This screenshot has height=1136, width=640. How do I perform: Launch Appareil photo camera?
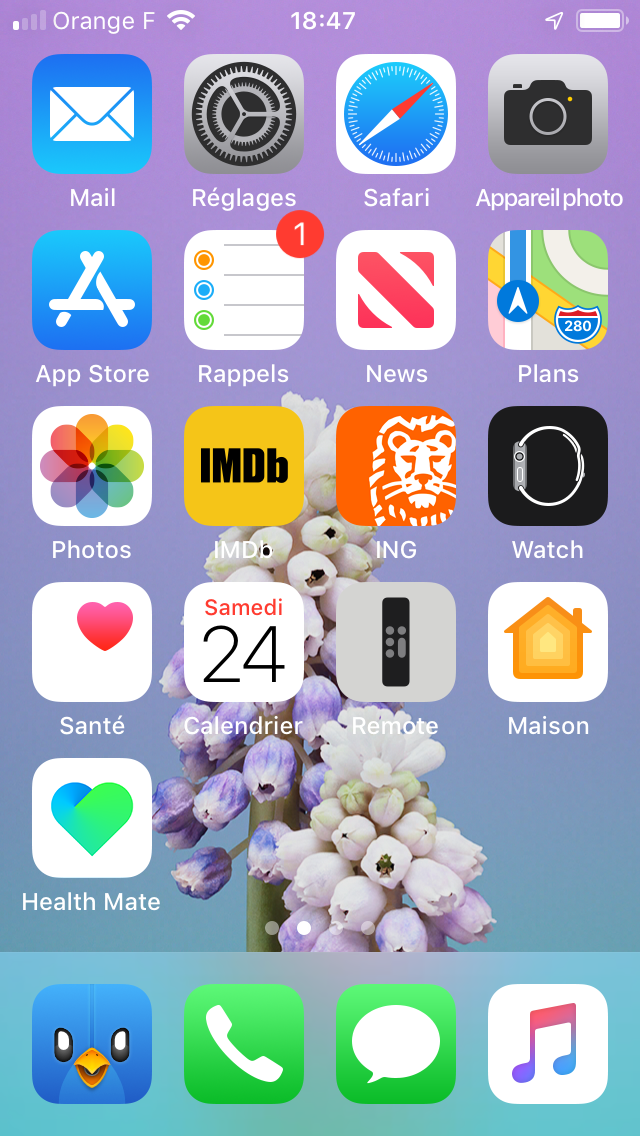point(548,114)
